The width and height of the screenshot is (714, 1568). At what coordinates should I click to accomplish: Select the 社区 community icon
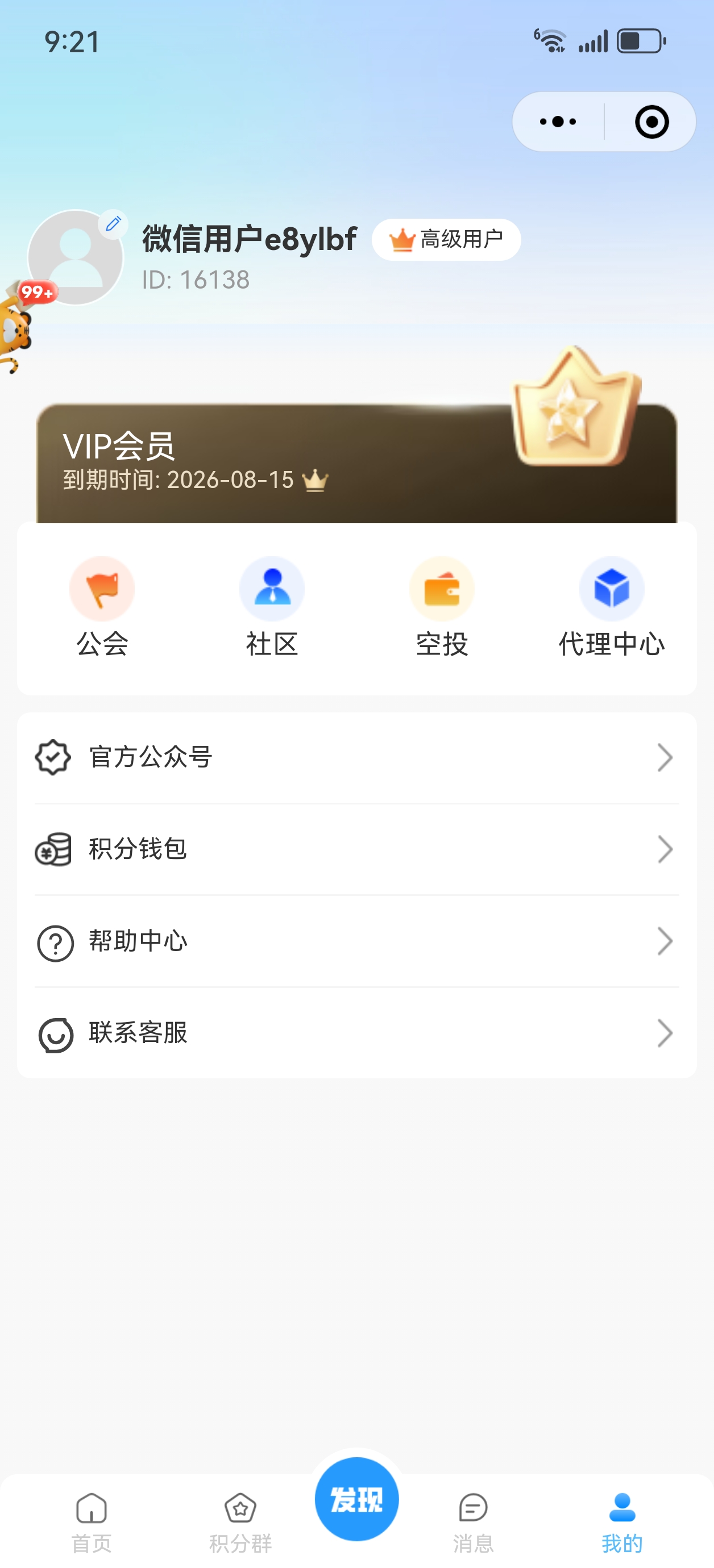[x=272, y=588]
